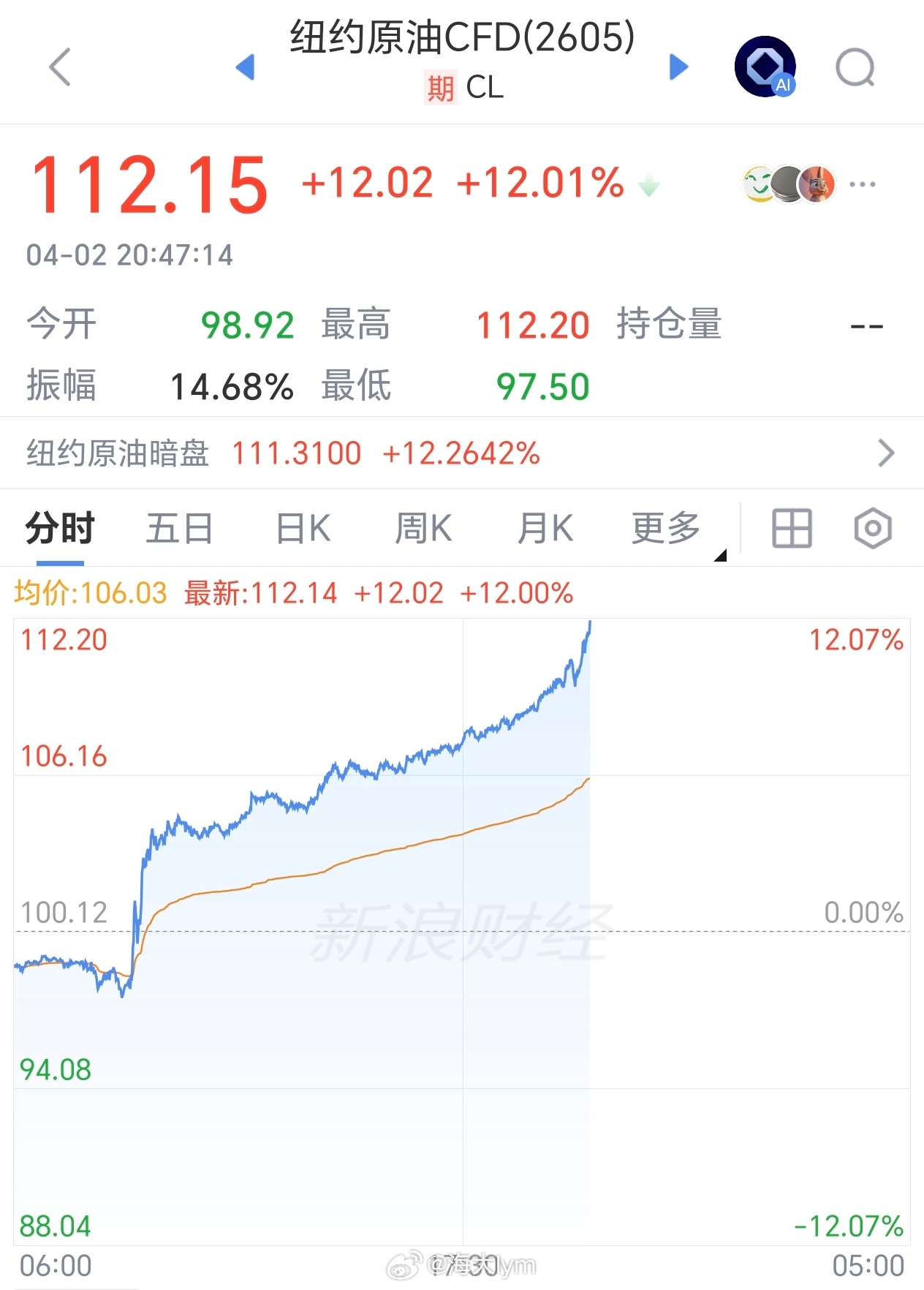Screen dimensions: 924x1290
Task: Click the right blue arrow to next instrument
Action: tap(678, 67)
